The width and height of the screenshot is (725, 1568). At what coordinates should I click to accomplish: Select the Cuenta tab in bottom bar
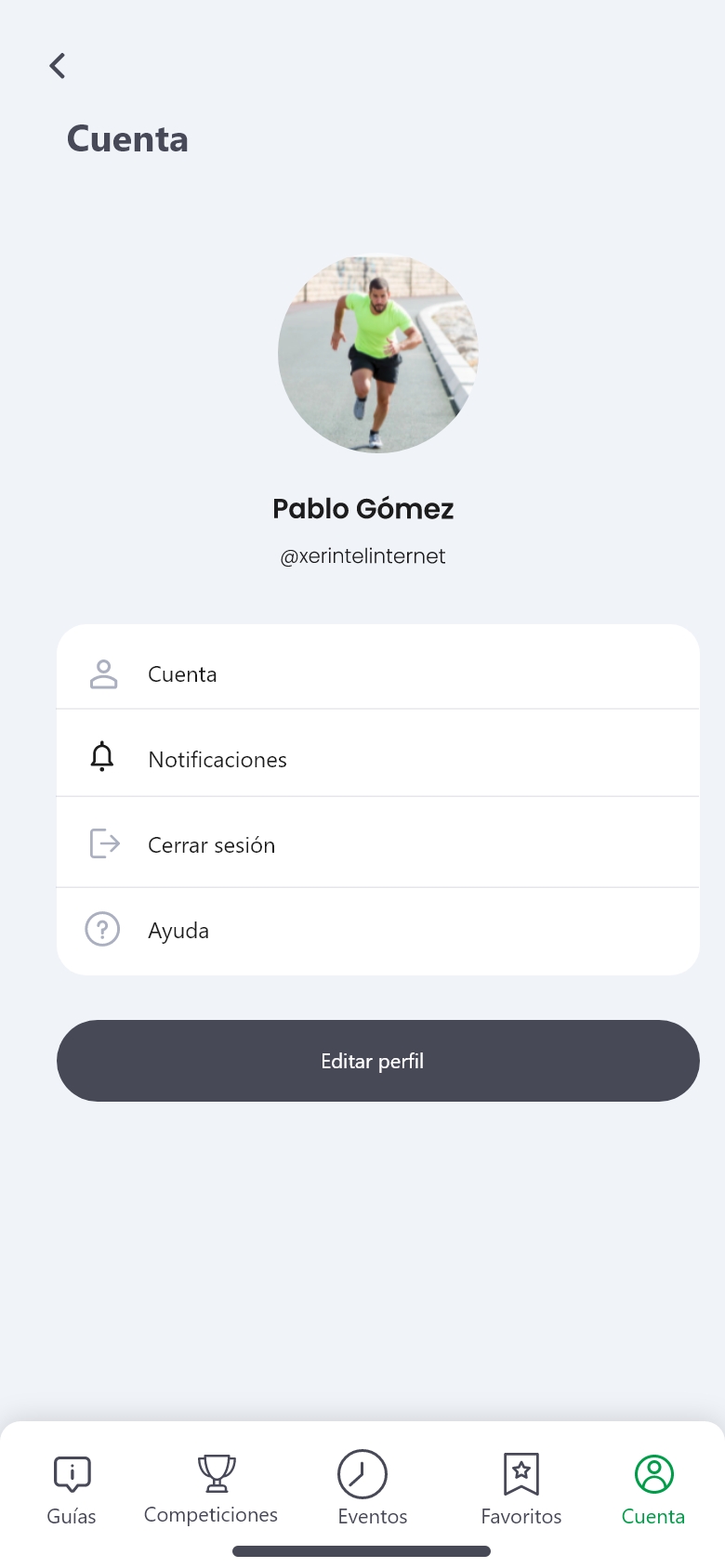tap(653, 1489)
